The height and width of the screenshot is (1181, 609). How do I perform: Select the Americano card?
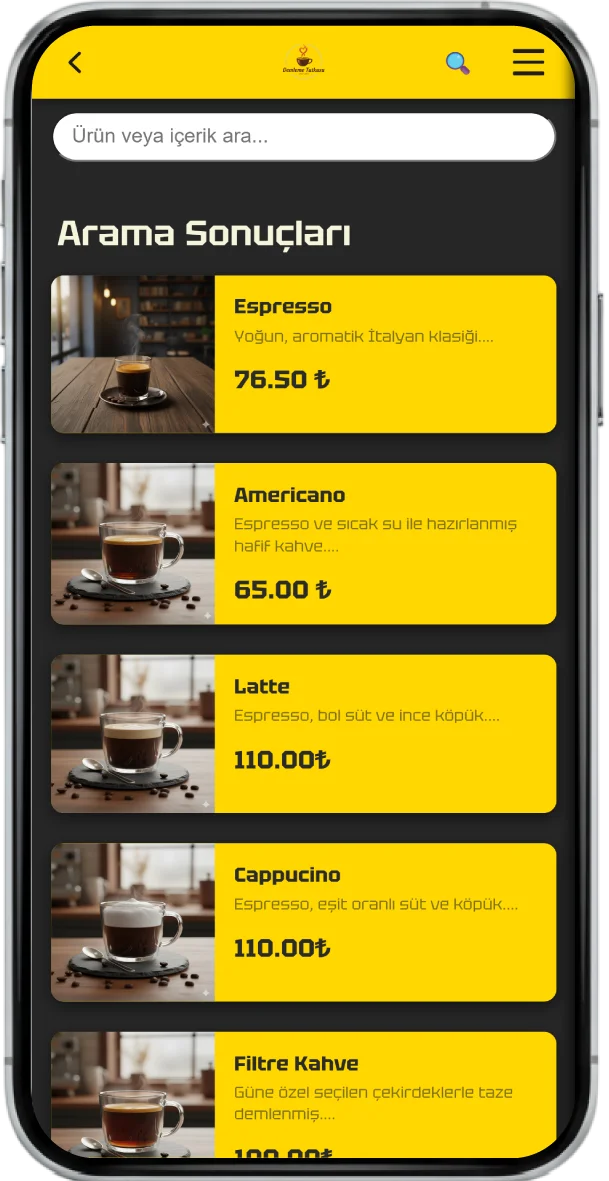coord(304,543)
